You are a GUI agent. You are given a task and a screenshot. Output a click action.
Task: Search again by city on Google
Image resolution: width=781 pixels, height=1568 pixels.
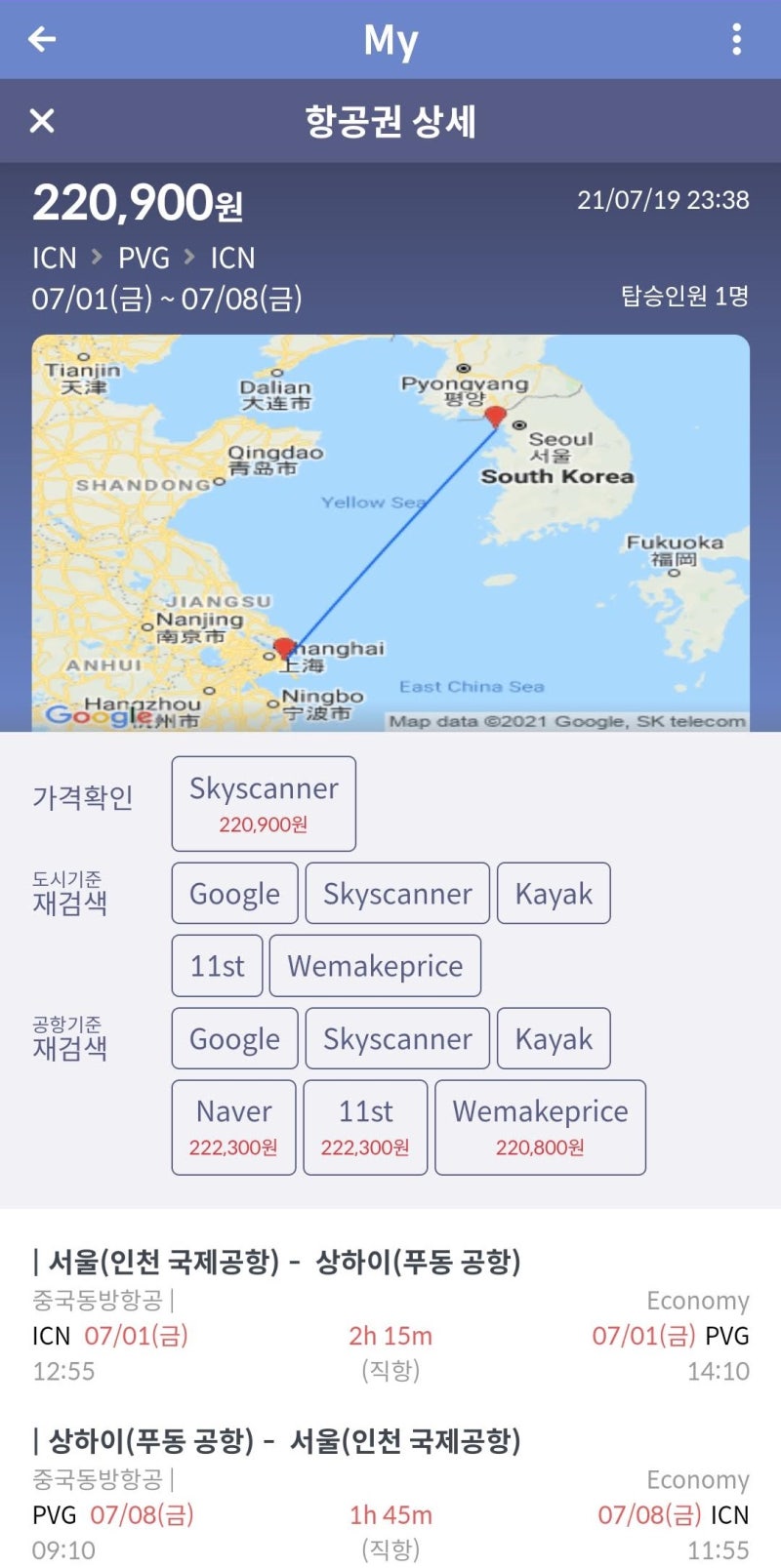[x=234, y=893]
